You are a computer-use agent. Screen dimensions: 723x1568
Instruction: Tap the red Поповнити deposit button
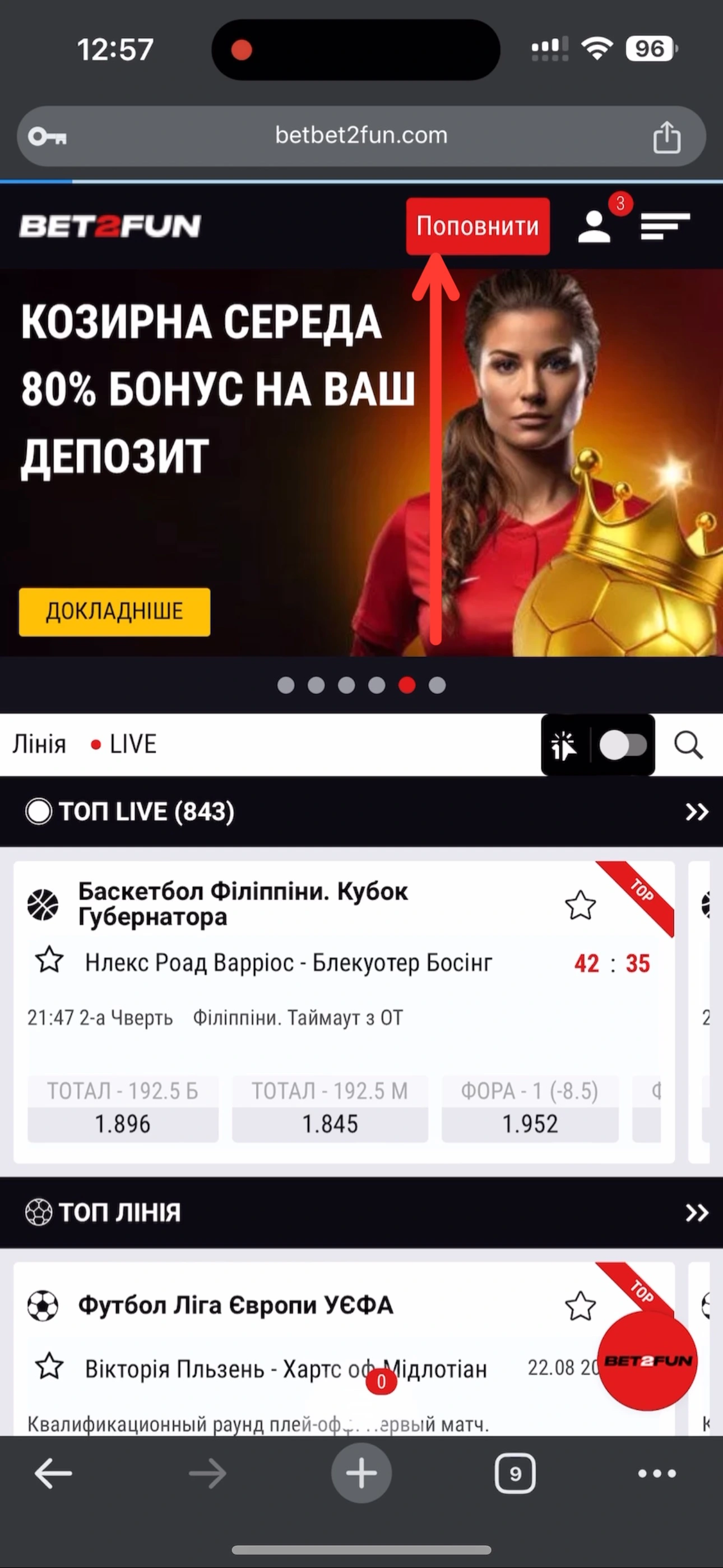coord(478,226)
